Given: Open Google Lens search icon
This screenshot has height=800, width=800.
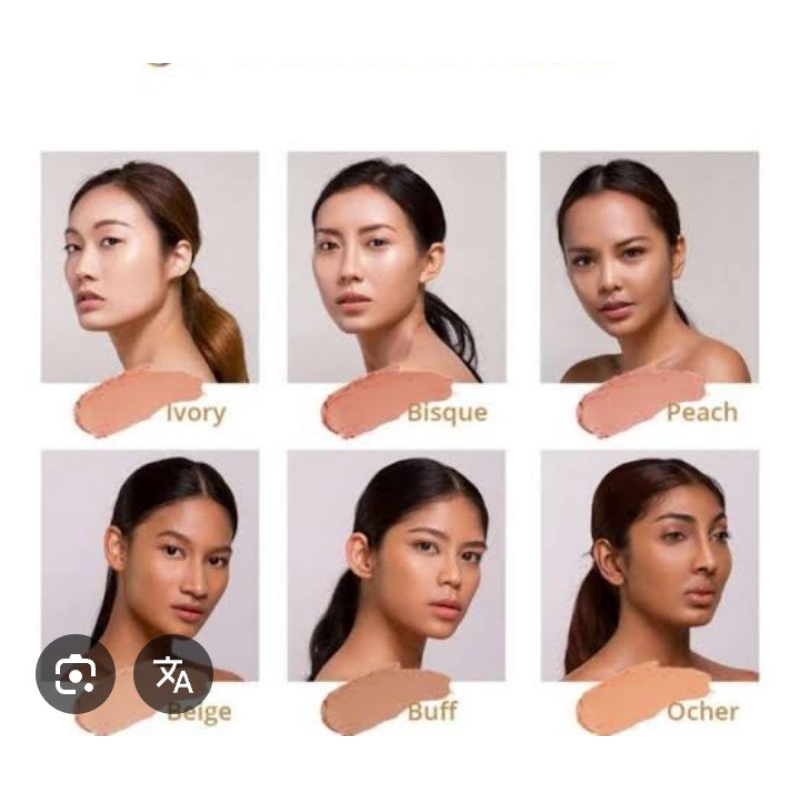Looking at the screenshot, I should coord(76,673).
